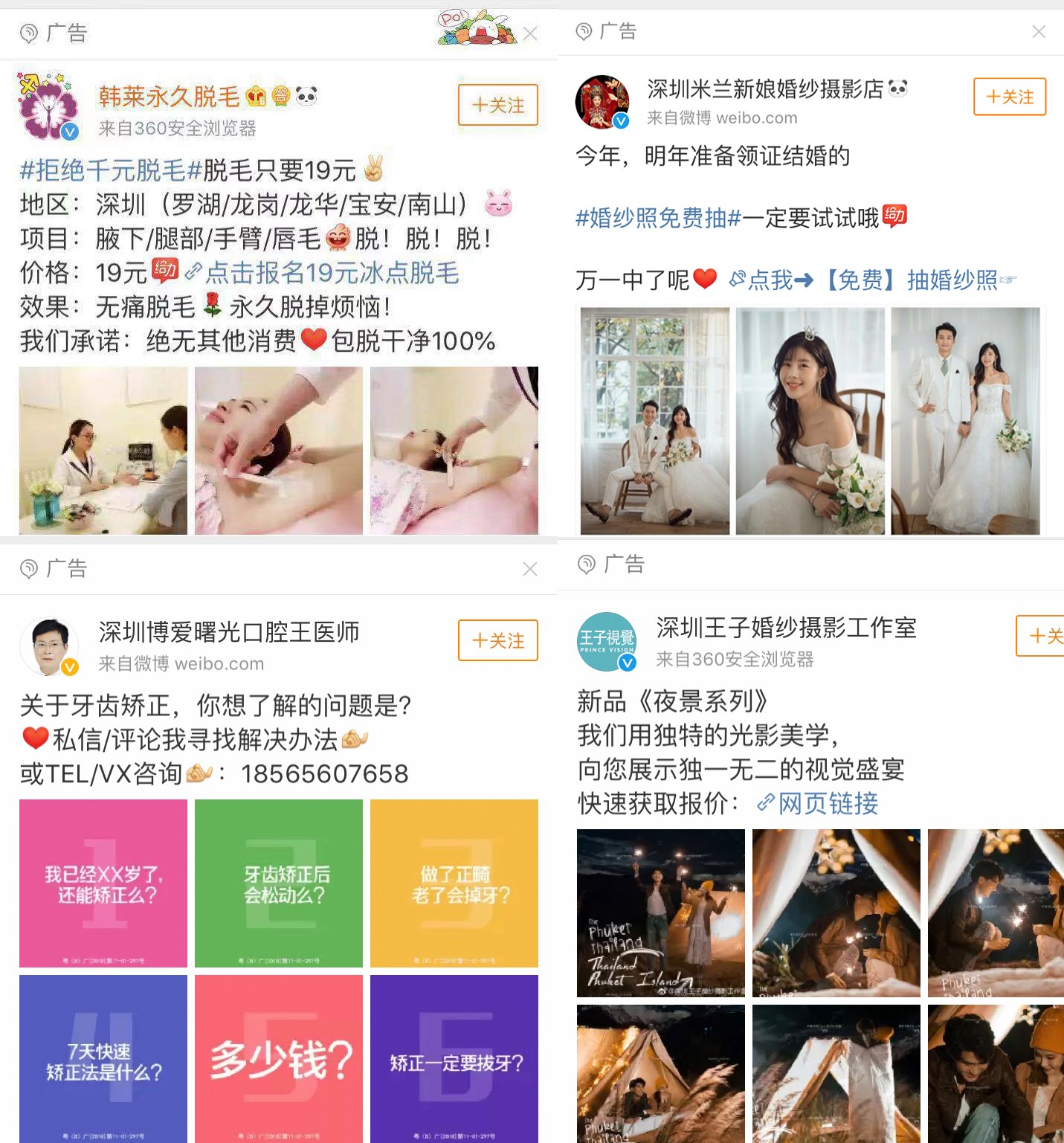Dismiss the 博爱曙光口腔 ad
The width and height of the screenshot is (1064, 1143).
click(x=530, y=569)
